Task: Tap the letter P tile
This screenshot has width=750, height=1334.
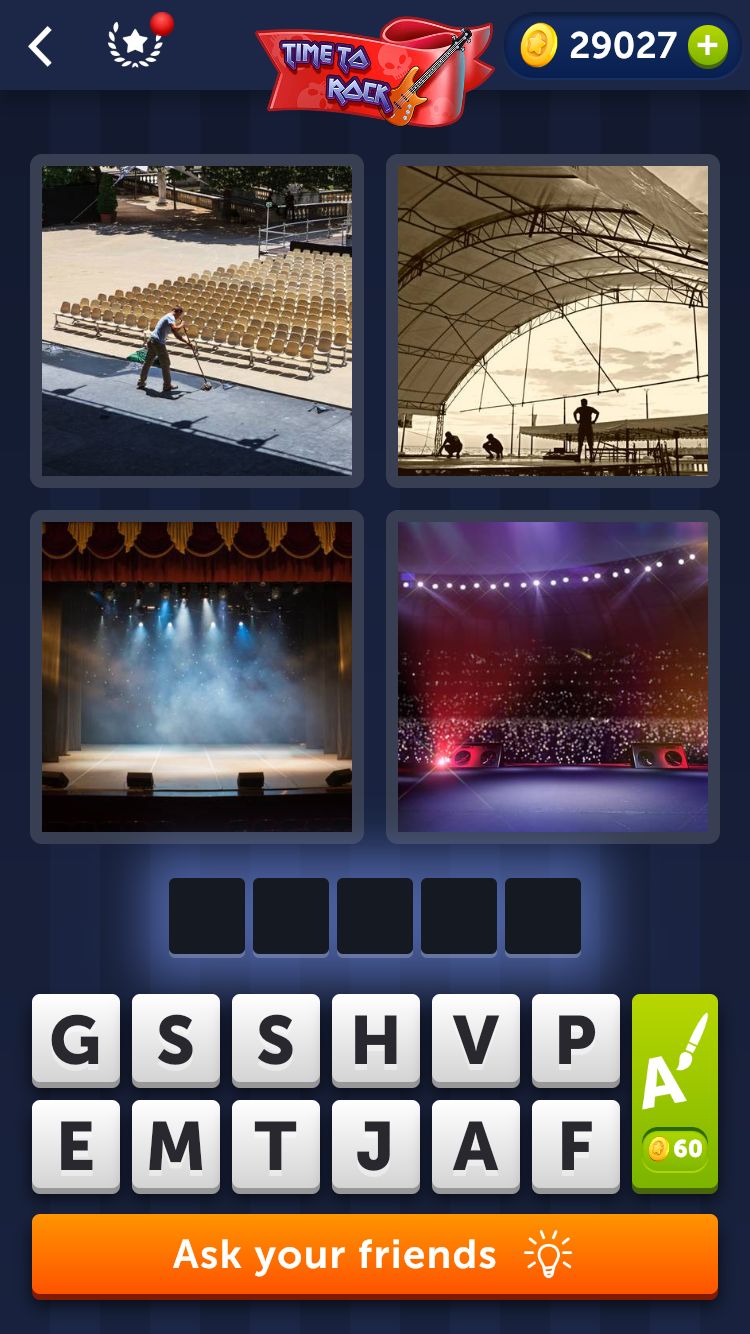Action: click(x=576, y=1040)
